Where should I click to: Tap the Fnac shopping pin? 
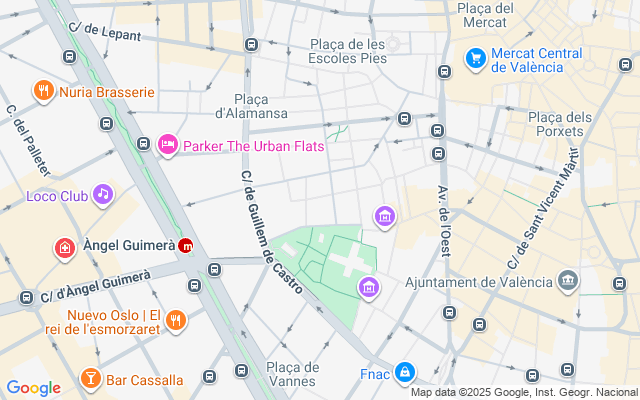click(x=404, y=374)
